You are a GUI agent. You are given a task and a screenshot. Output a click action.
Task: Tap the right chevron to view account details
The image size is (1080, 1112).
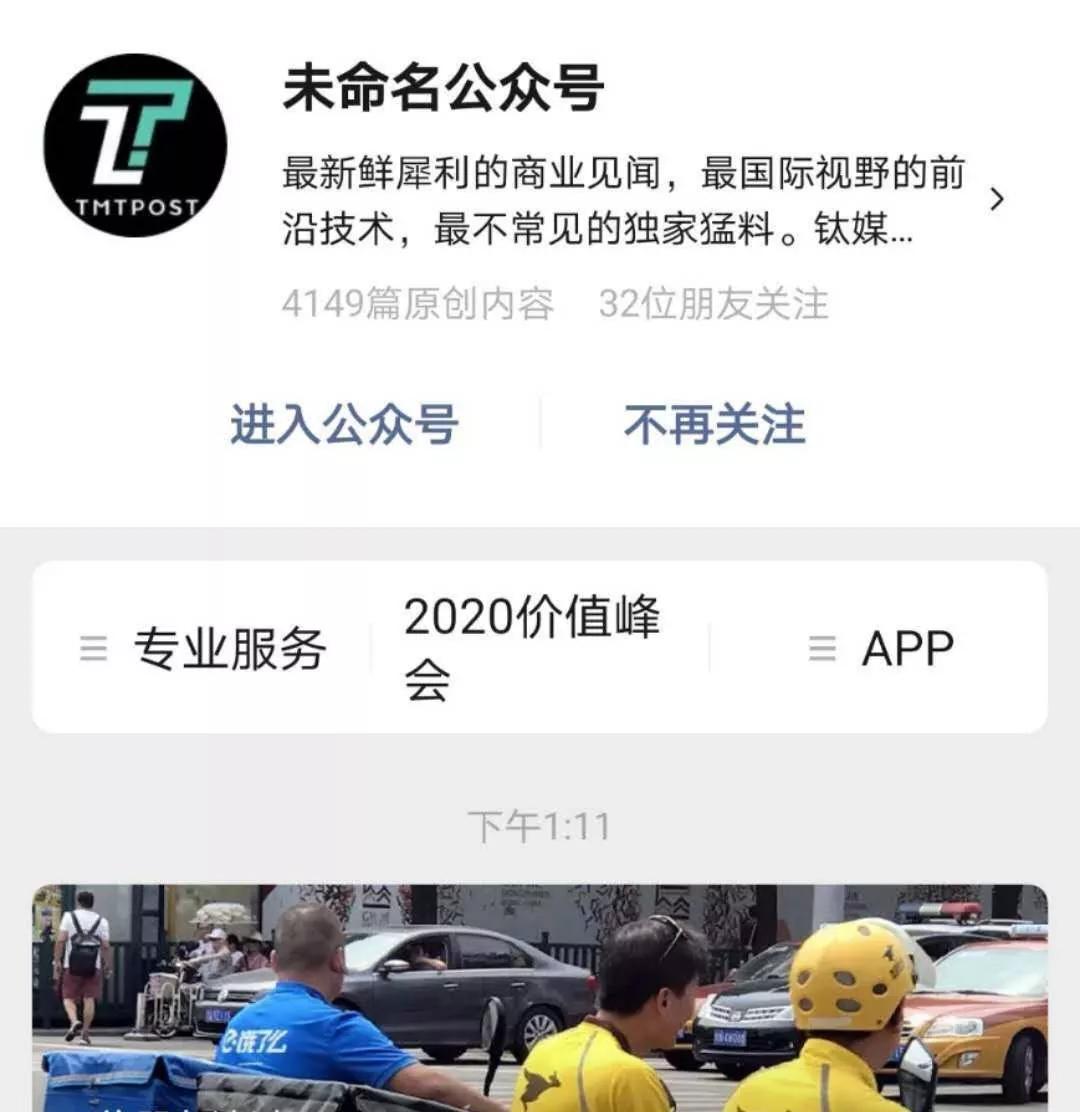[997, 200]
